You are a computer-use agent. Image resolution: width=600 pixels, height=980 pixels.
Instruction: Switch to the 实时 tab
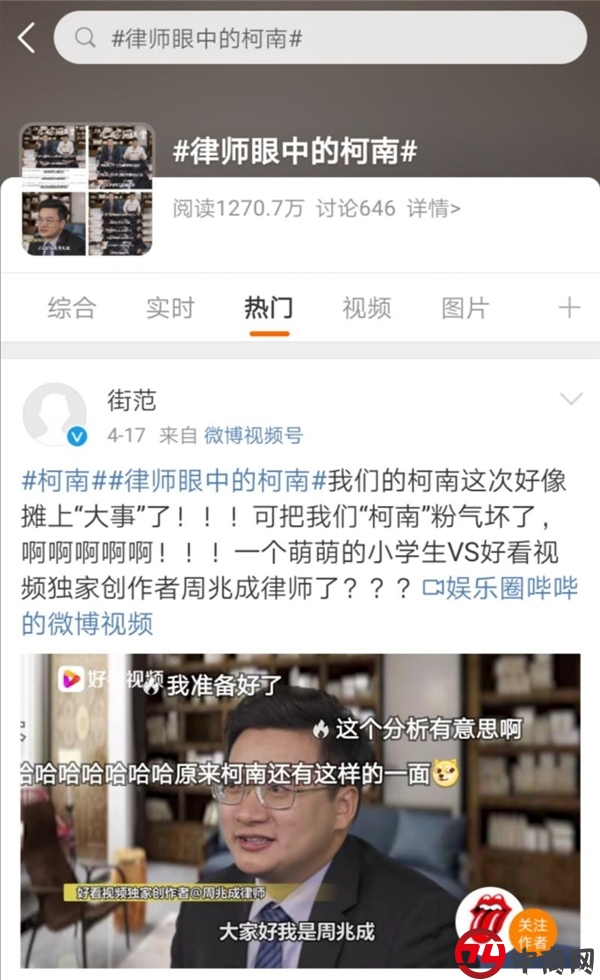coord(170,308)
